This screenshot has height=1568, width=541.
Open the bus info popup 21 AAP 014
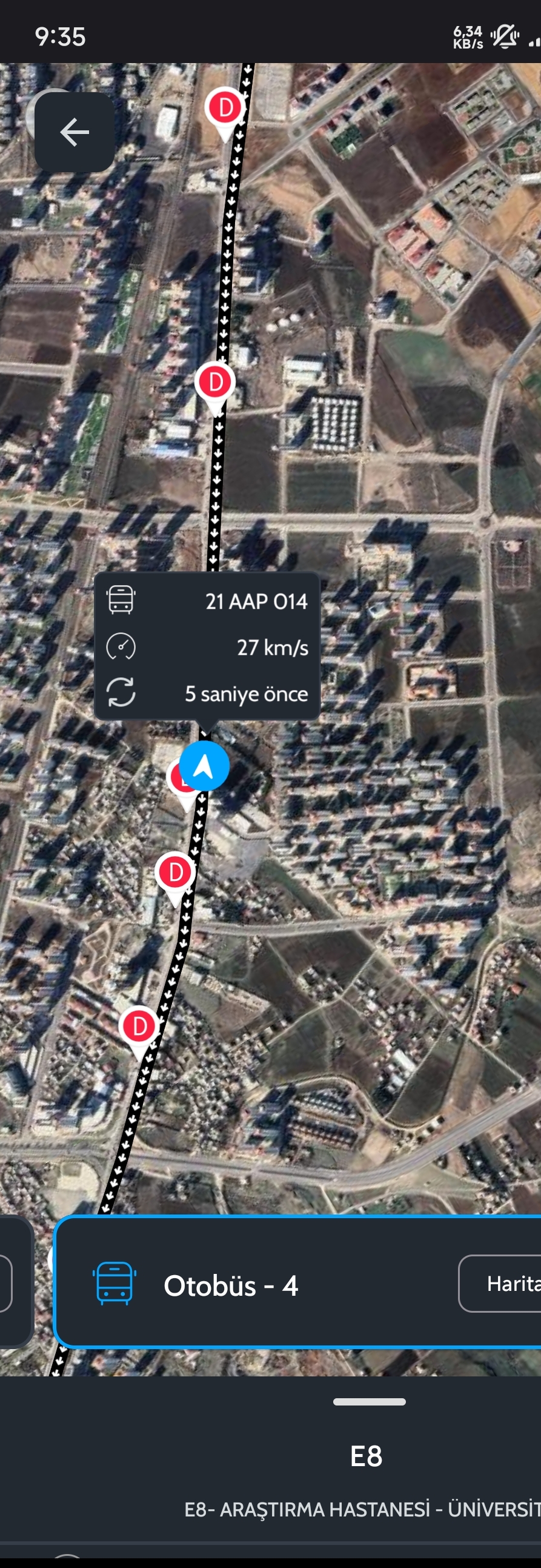point(207,646)
